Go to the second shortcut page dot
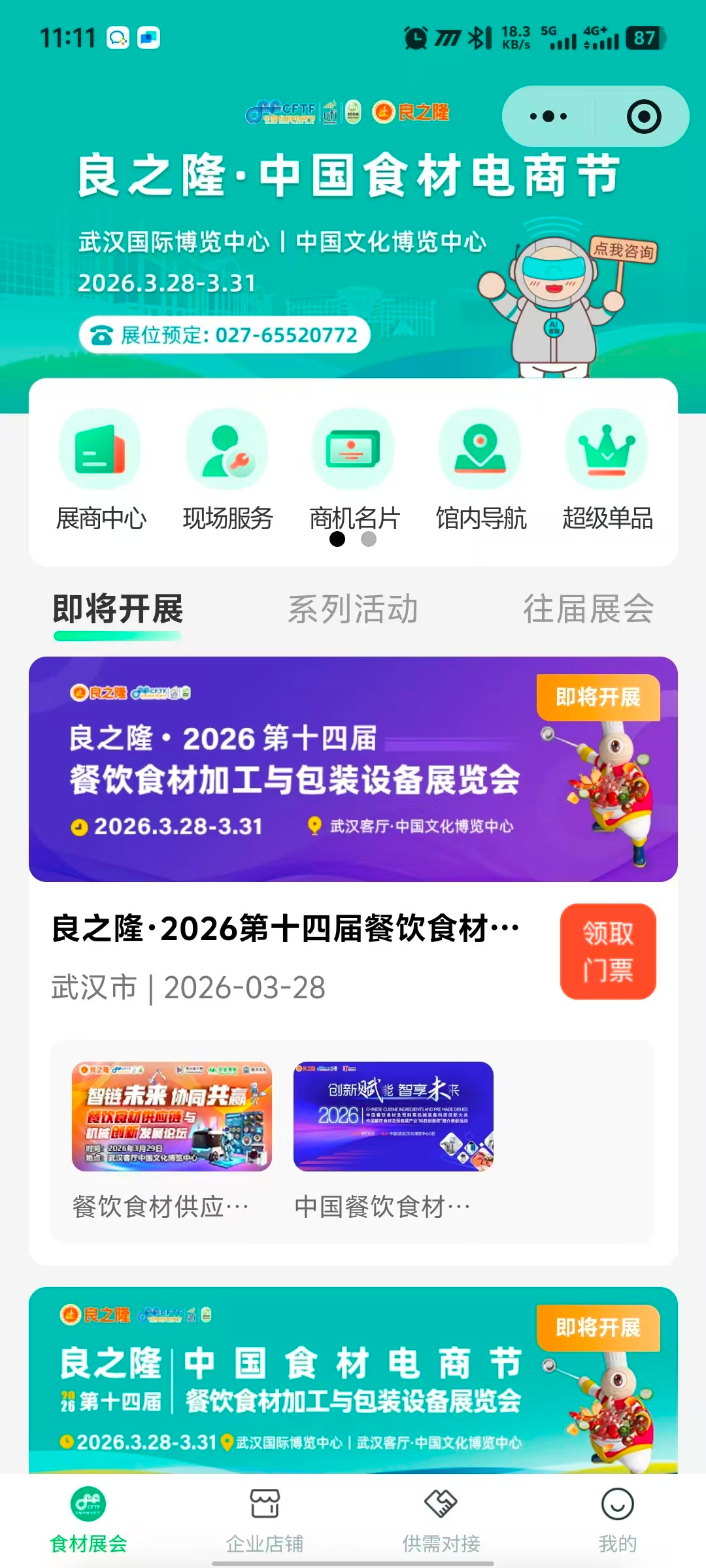Screen dimensions: 706x1568 click(x=369, y=539)
